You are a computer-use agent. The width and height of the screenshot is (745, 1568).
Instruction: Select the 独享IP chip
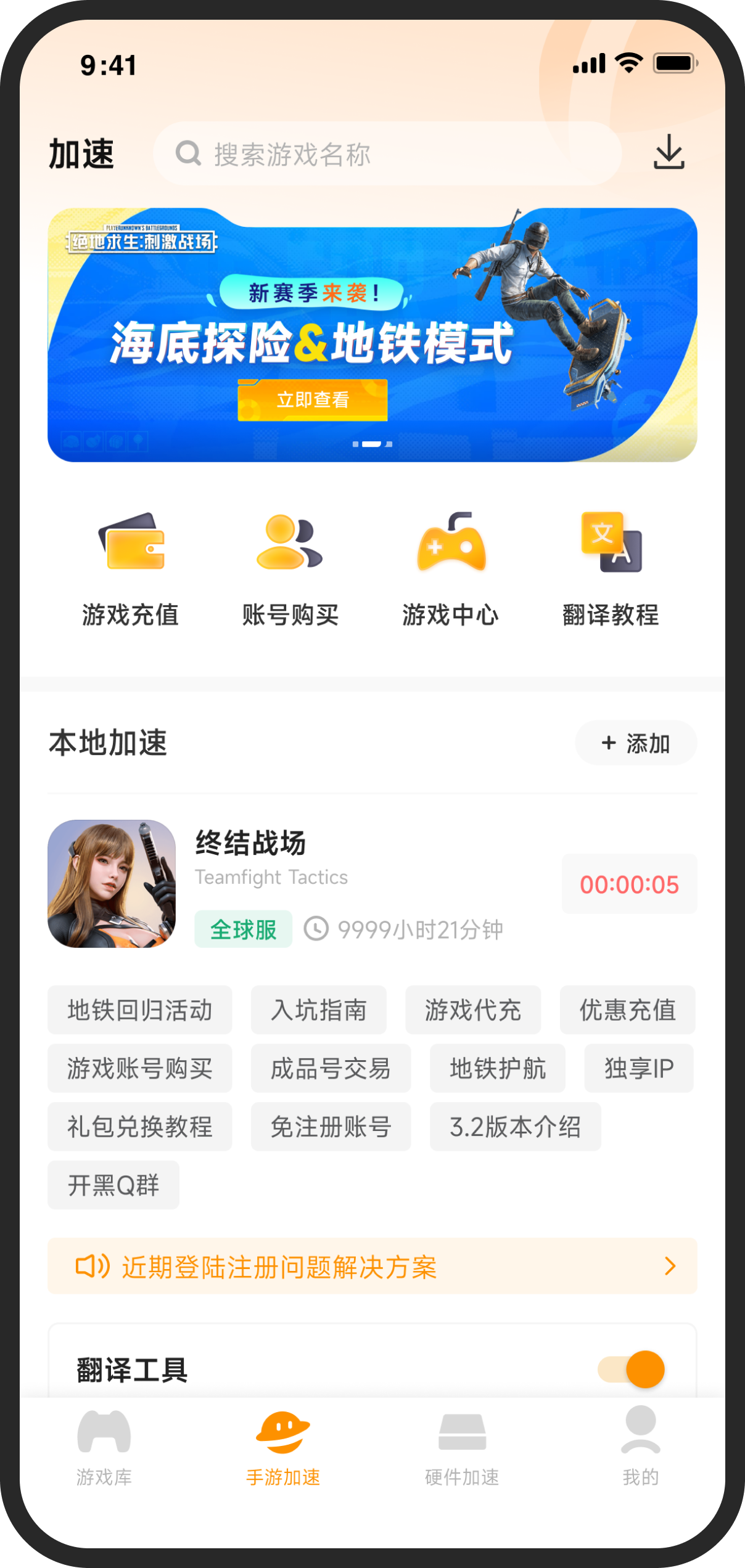[x=638, y=1068]
